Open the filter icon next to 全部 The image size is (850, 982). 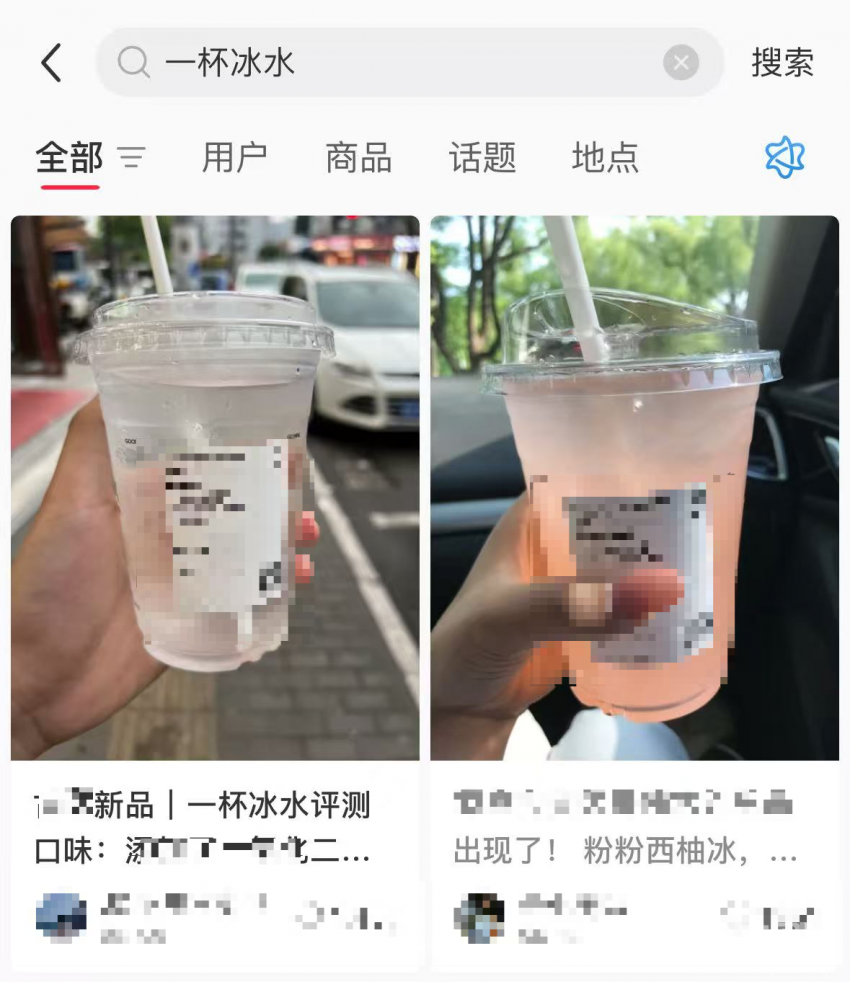tap(131, 157)
